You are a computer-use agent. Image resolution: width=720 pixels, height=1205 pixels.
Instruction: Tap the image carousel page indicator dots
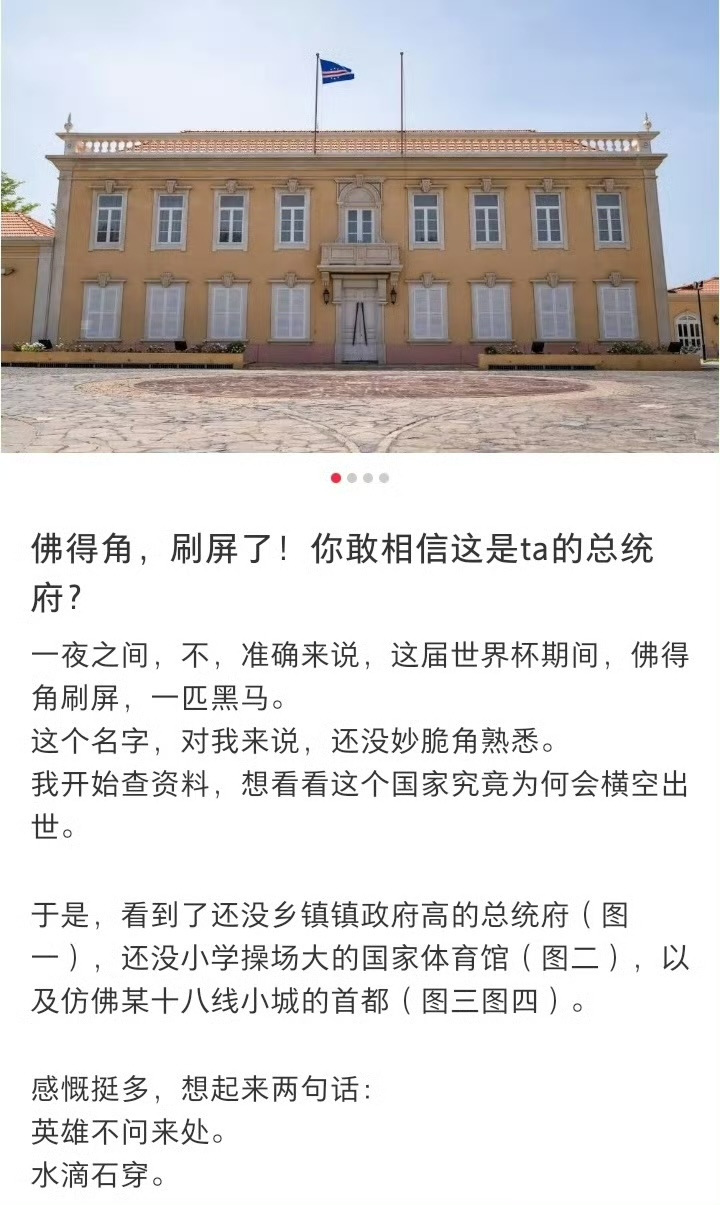click(360, 478)
